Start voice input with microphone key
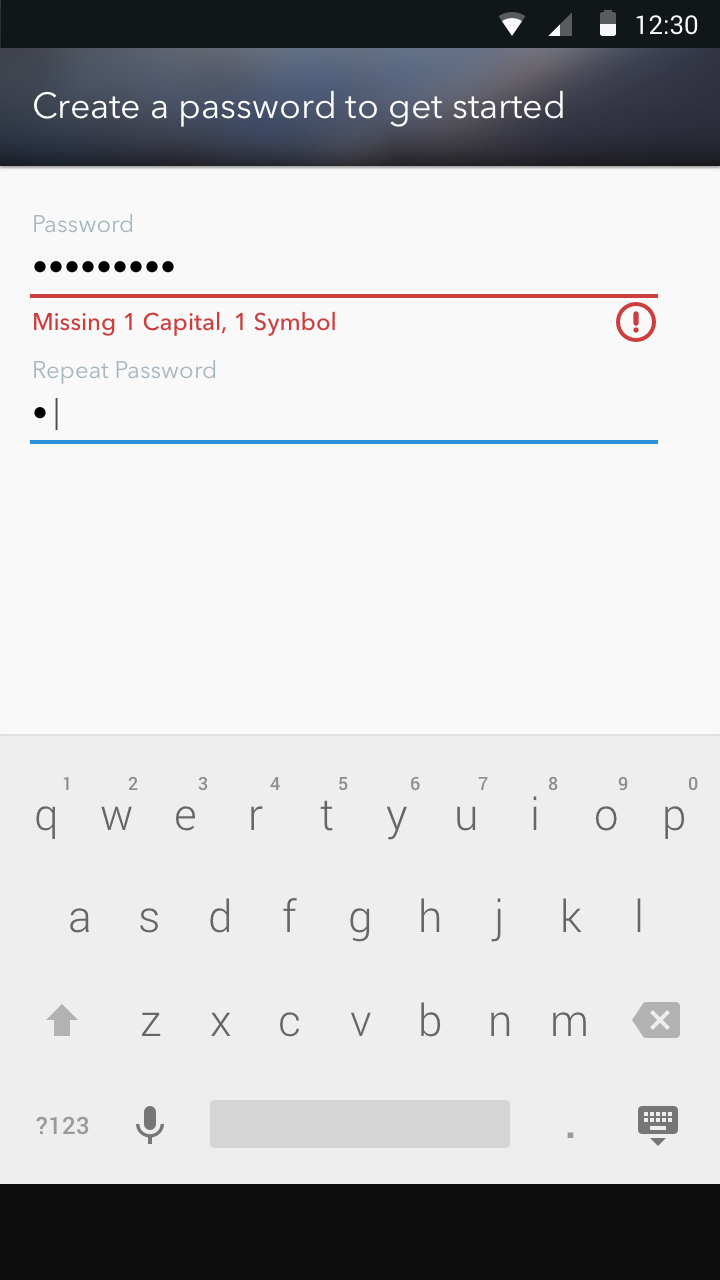 [150, 1125]
